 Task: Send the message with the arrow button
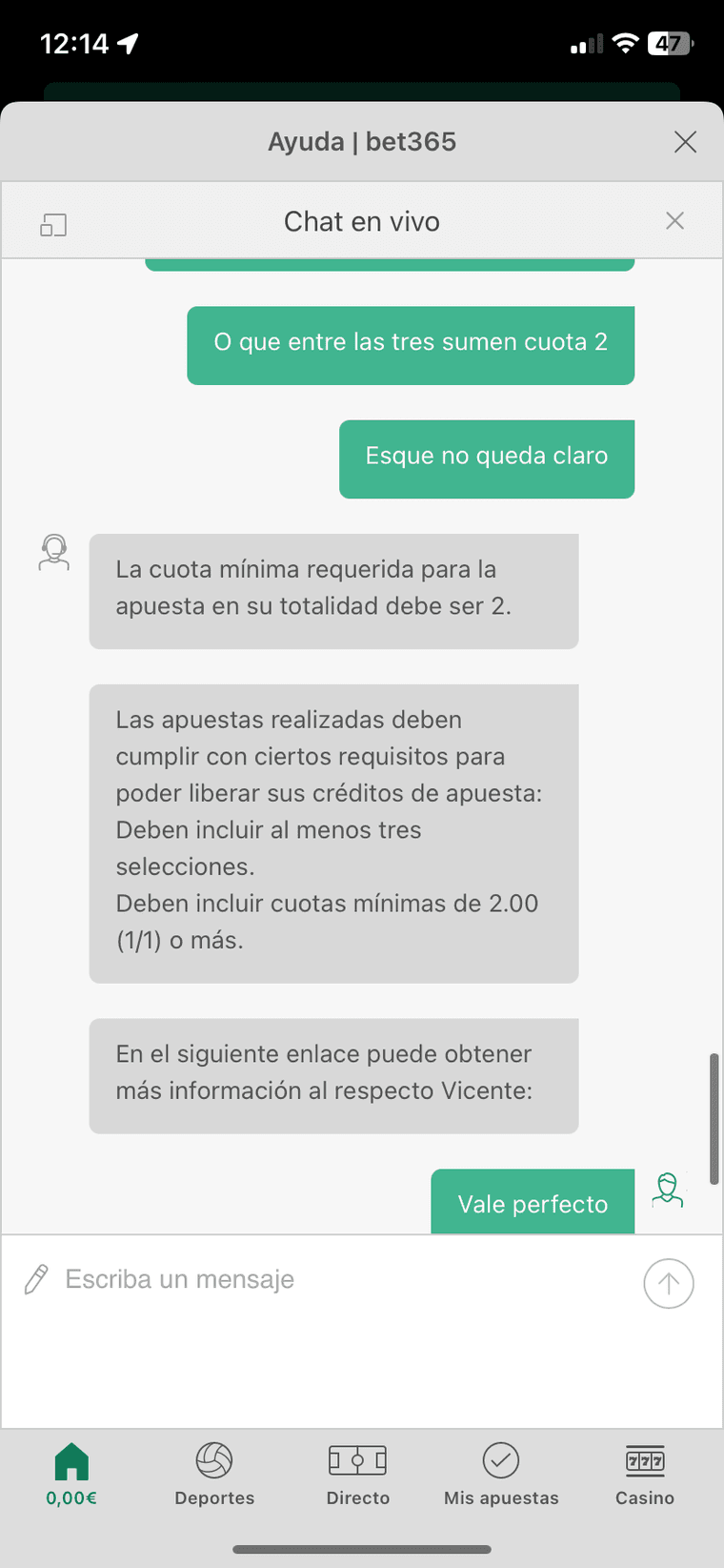[x=668, y=1283]
